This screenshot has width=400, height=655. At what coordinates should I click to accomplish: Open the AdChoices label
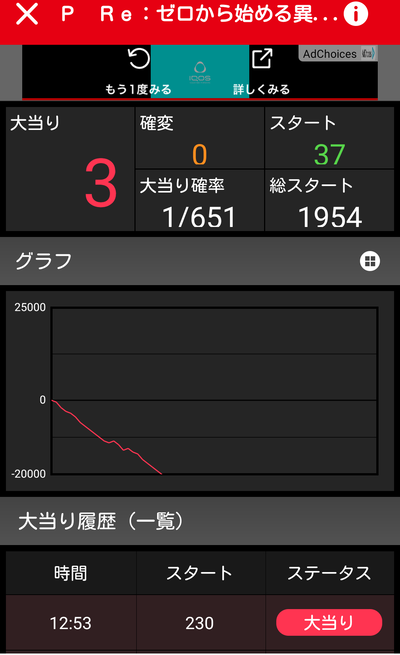[x=338, y=54]
